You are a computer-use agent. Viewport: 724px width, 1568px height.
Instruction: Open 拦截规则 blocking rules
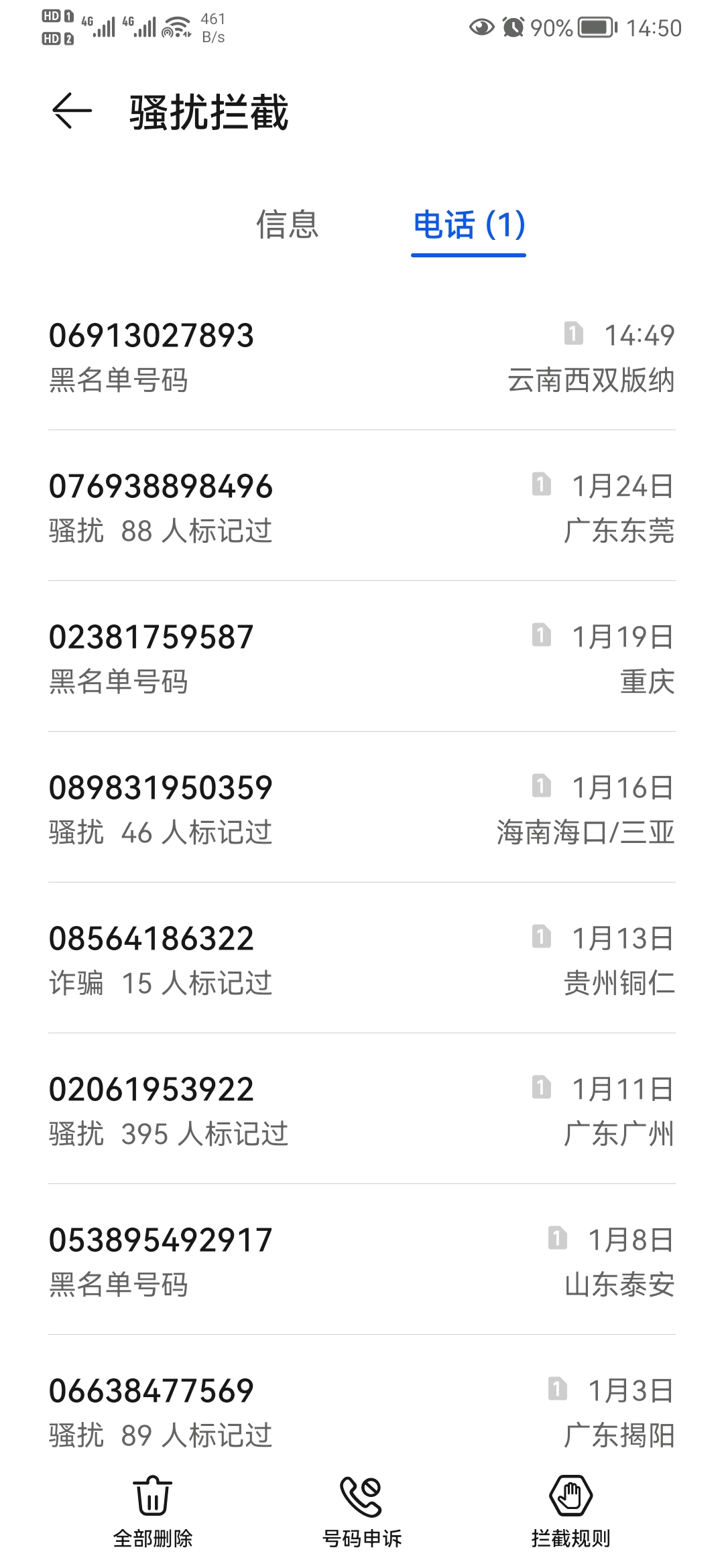point(570,1512)
